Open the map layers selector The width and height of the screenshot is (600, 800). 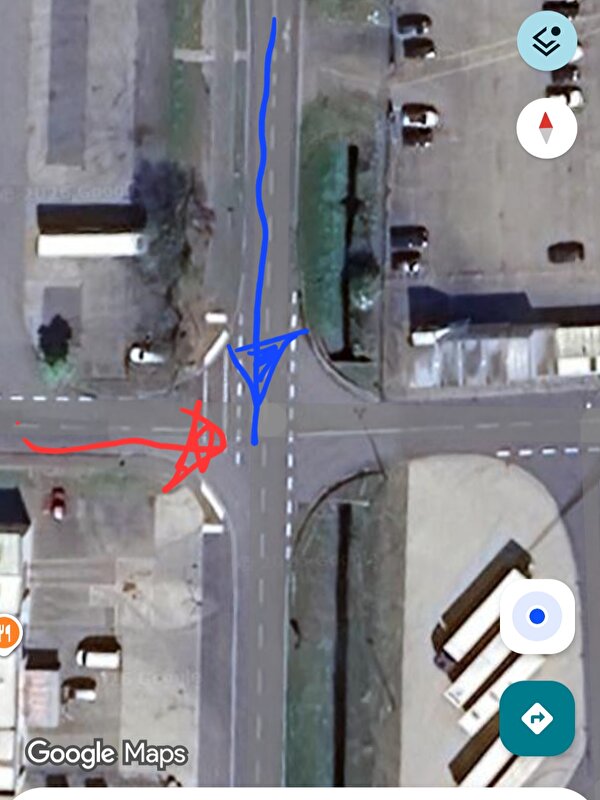[547, 40]
